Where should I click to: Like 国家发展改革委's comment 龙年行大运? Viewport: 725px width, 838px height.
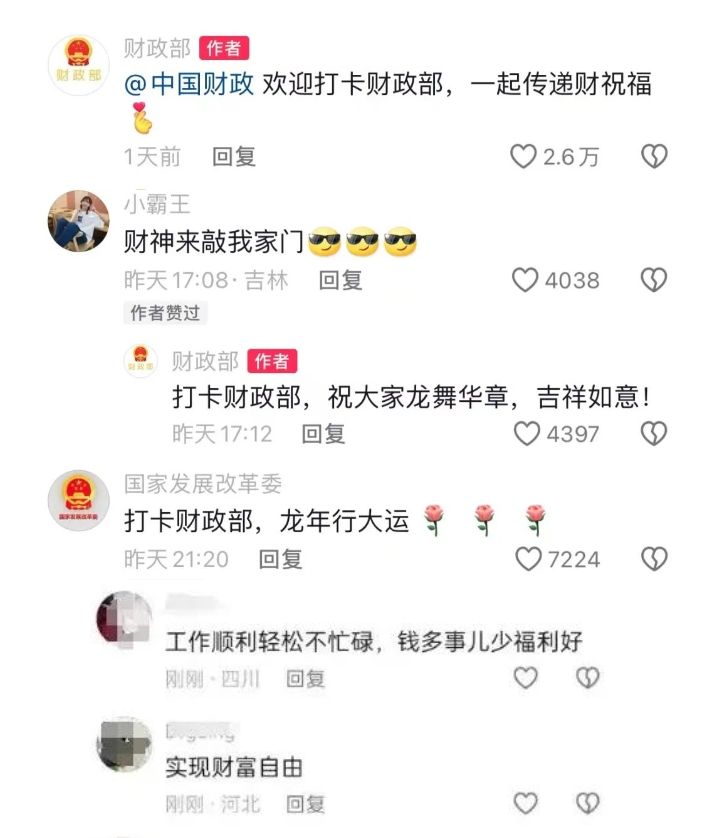point(527,558)
